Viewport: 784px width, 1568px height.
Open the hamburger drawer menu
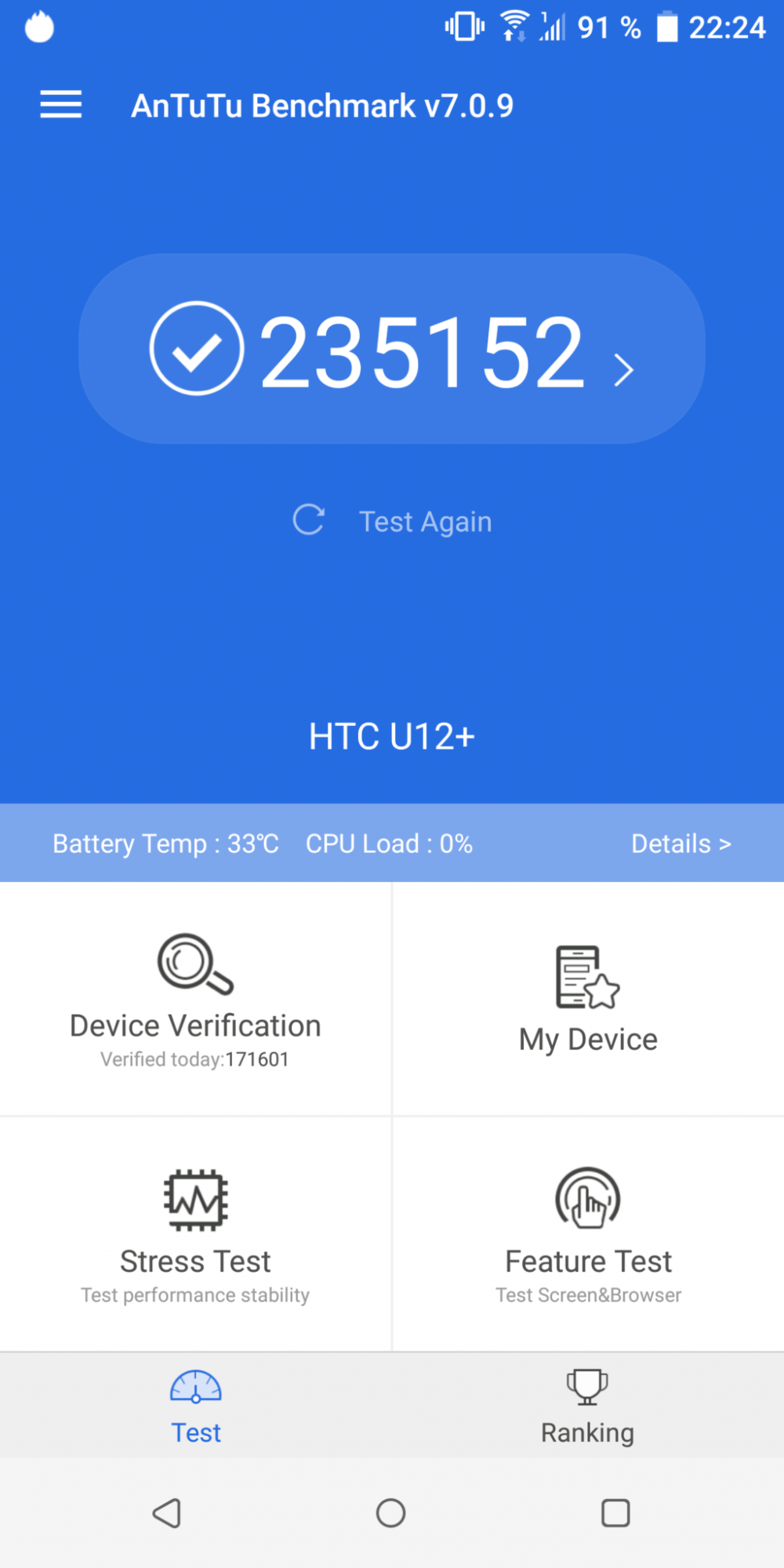click(x=61, y=104)
